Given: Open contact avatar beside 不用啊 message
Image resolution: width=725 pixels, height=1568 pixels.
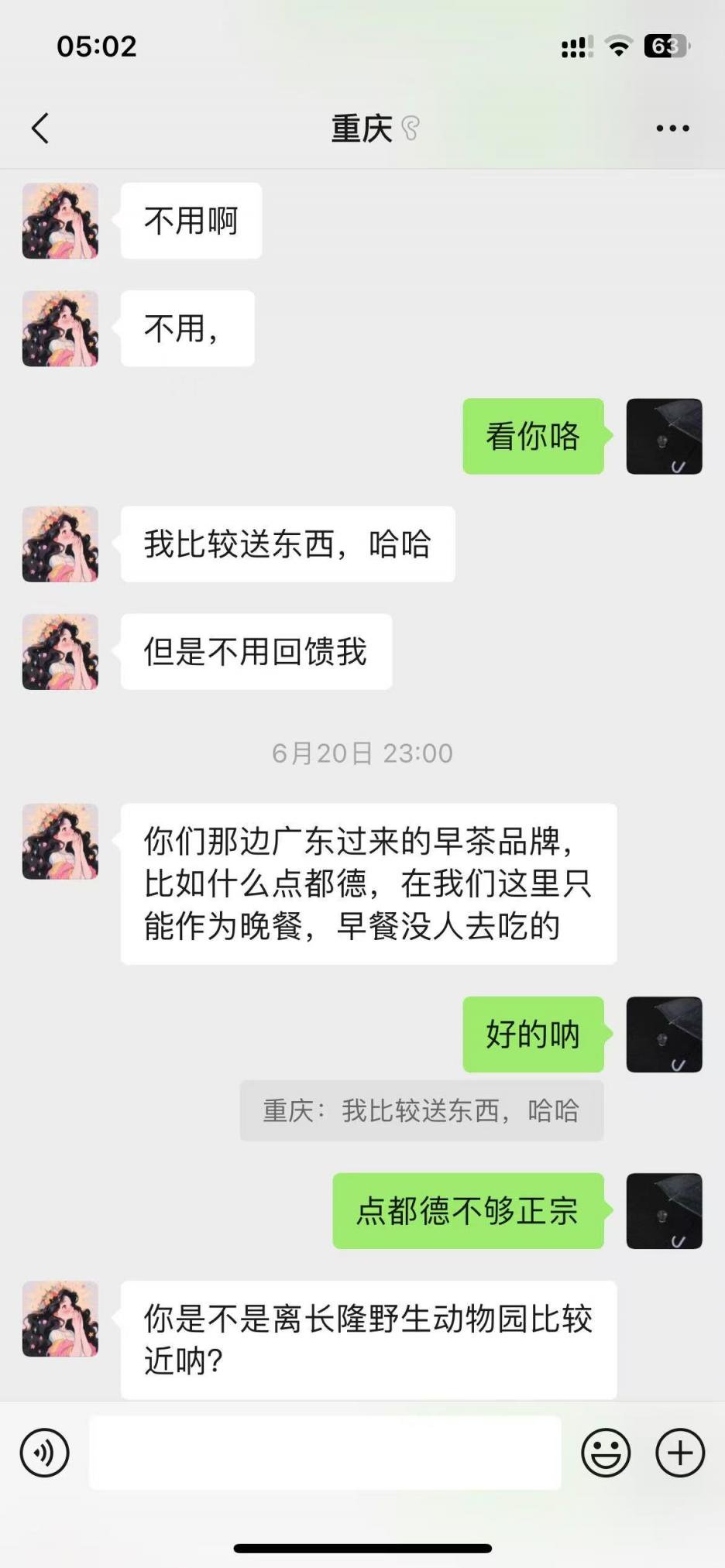Looking at the screenshot, I should pyautogui.click(x=60, y=221).
